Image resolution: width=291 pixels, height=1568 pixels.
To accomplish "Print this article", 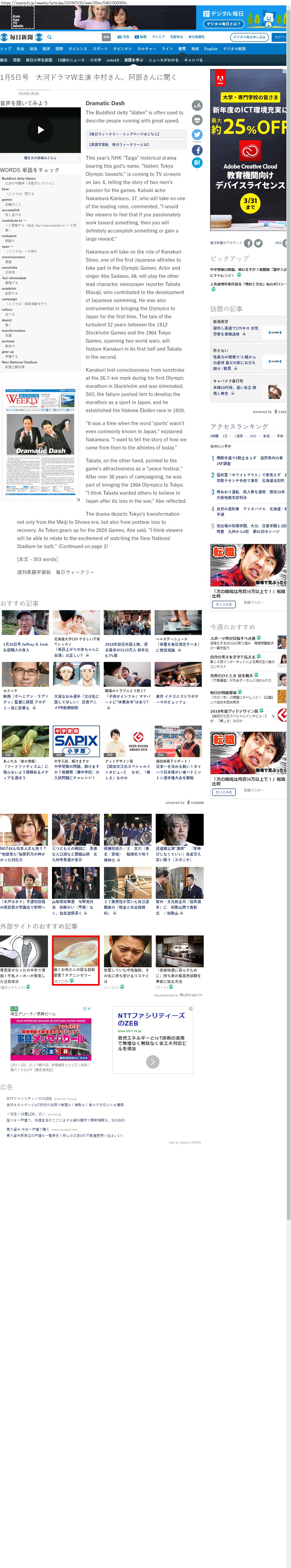I will click(197, 120).
